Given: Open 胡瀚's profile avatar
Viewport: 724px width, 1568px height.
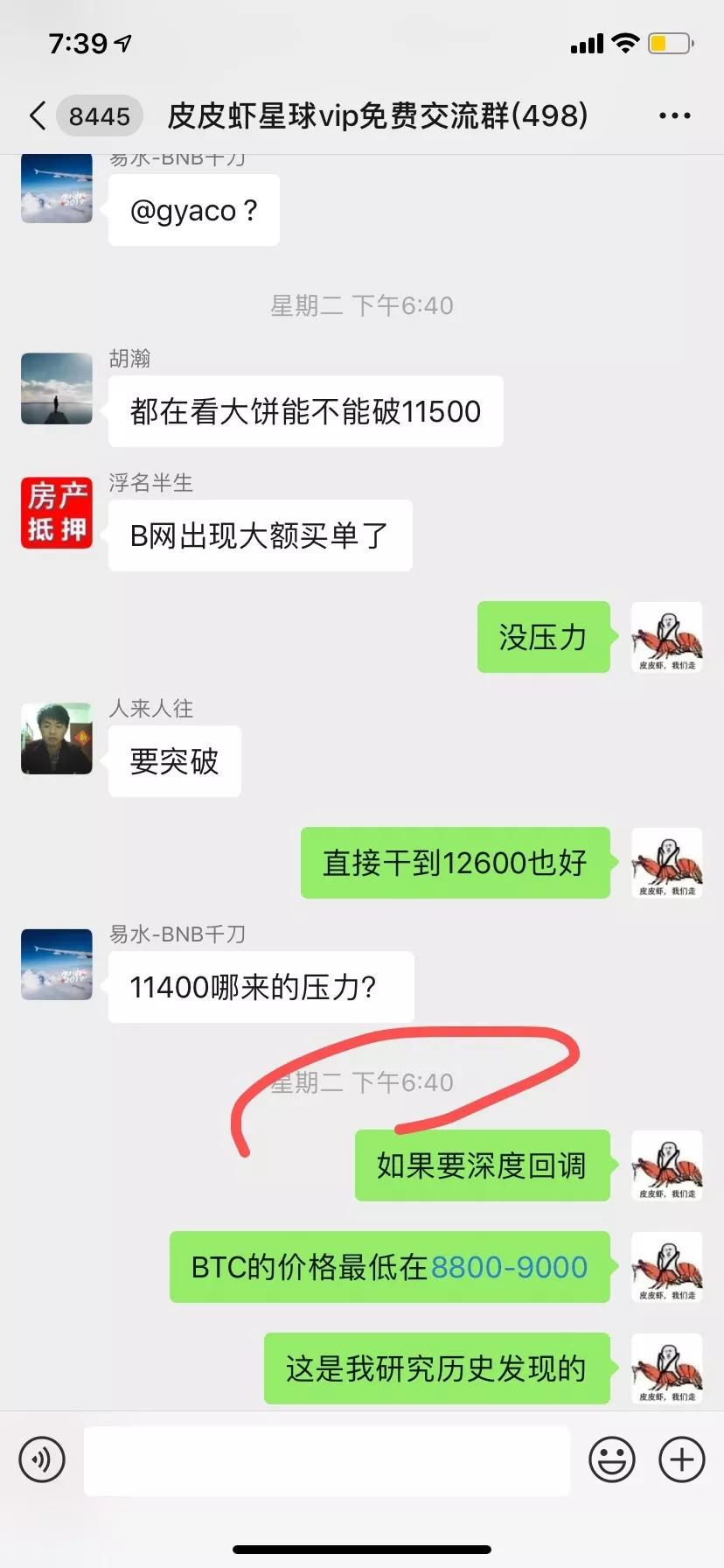Looking at the screenshot, I should pyautogui.click(x=57, y=388).
